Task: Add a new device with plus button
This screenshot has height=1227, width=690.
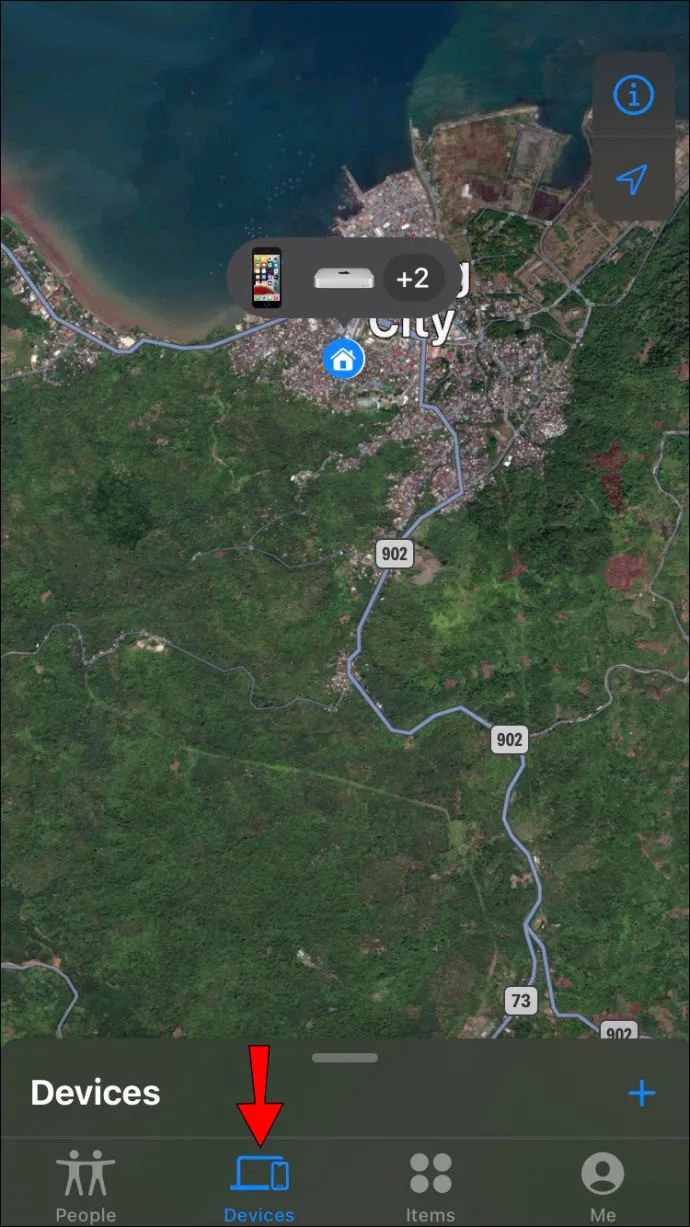Action: click(x=641, y=1093)
